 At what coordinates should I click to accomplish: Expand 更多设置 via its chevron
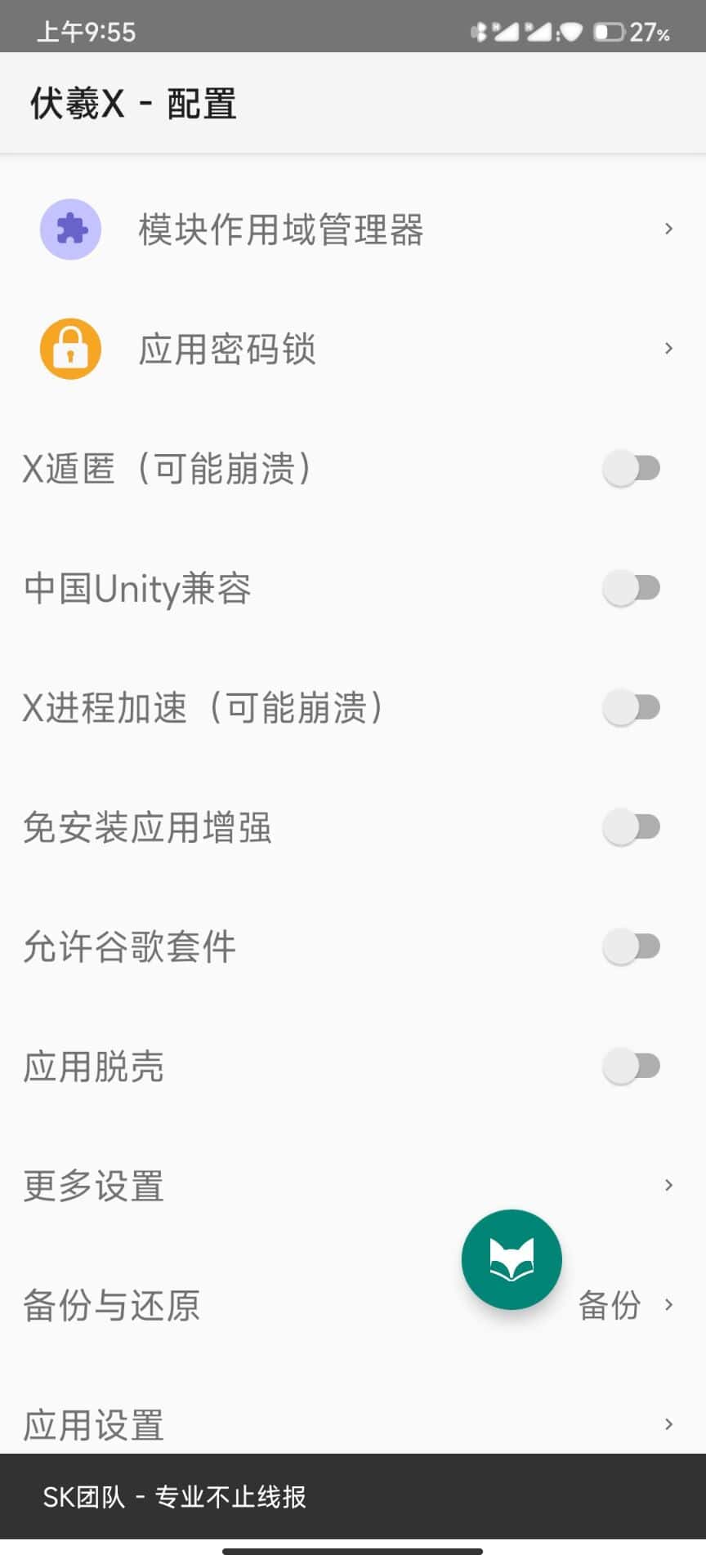[x=668, y=1185]
